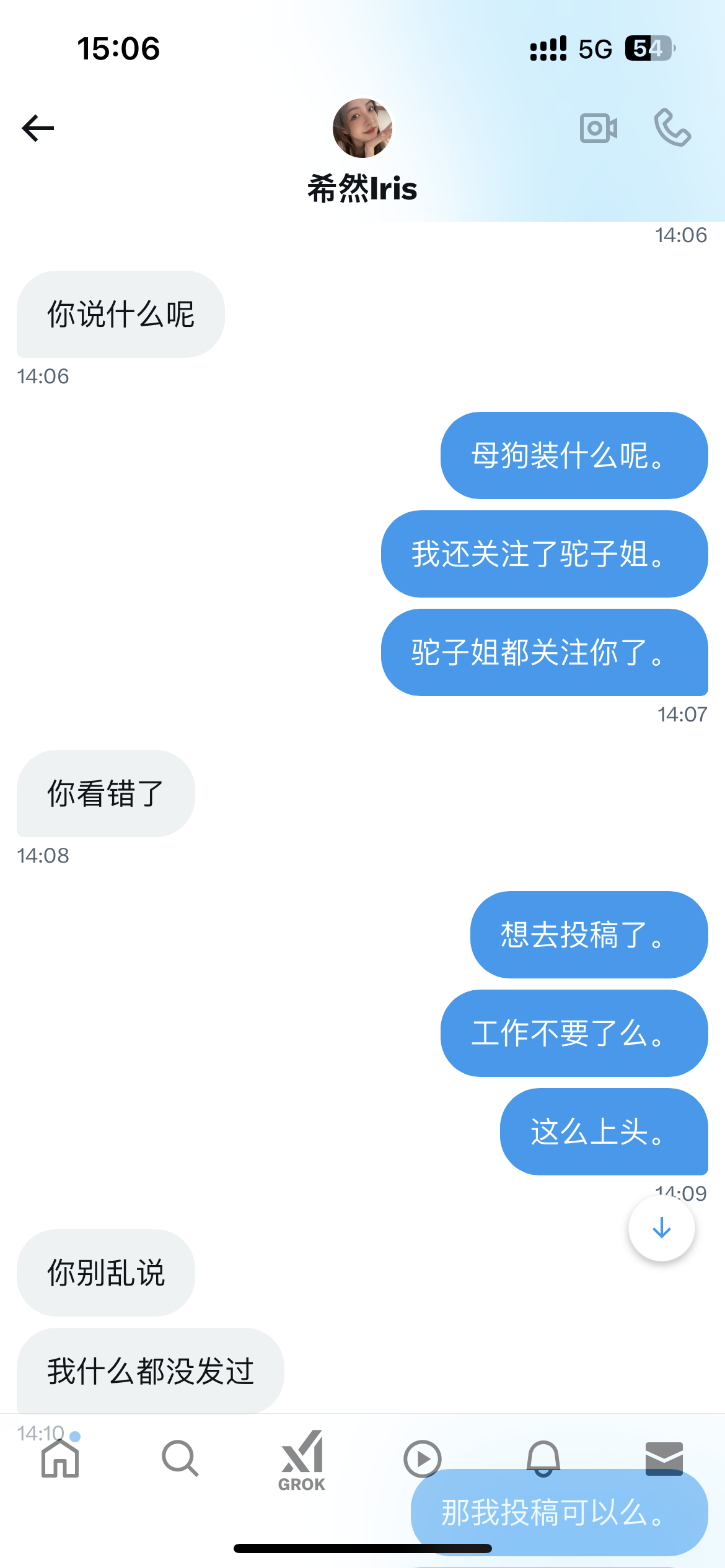Switch to the Home tab
Image resolution: width=725 pixels, height=1568 pixels.
[60, 1458]
